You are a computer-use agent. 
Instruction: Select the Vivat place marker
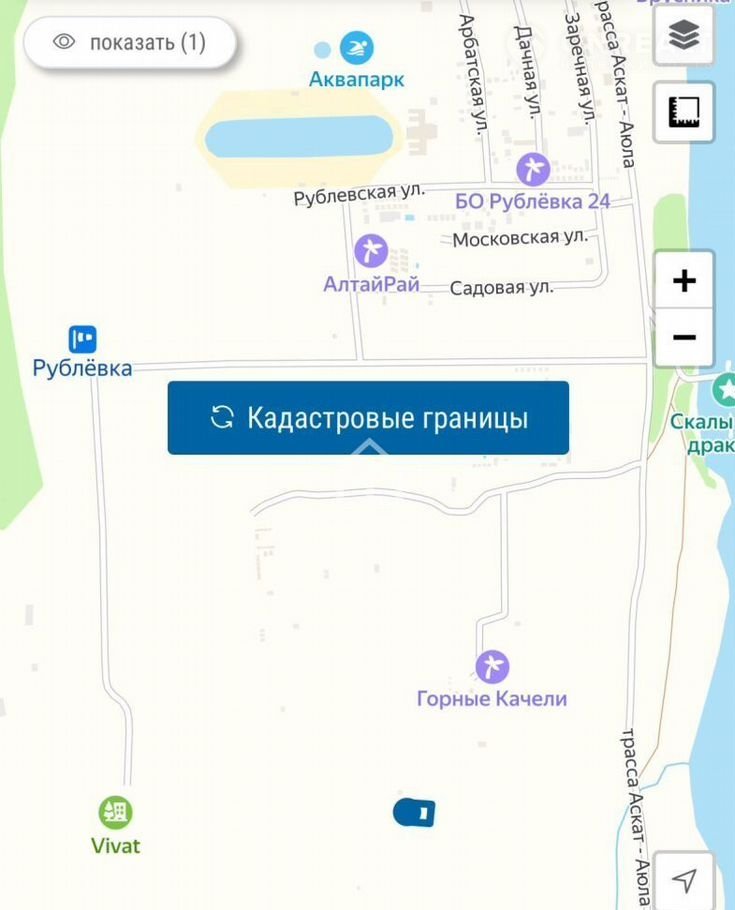[115, 811]
